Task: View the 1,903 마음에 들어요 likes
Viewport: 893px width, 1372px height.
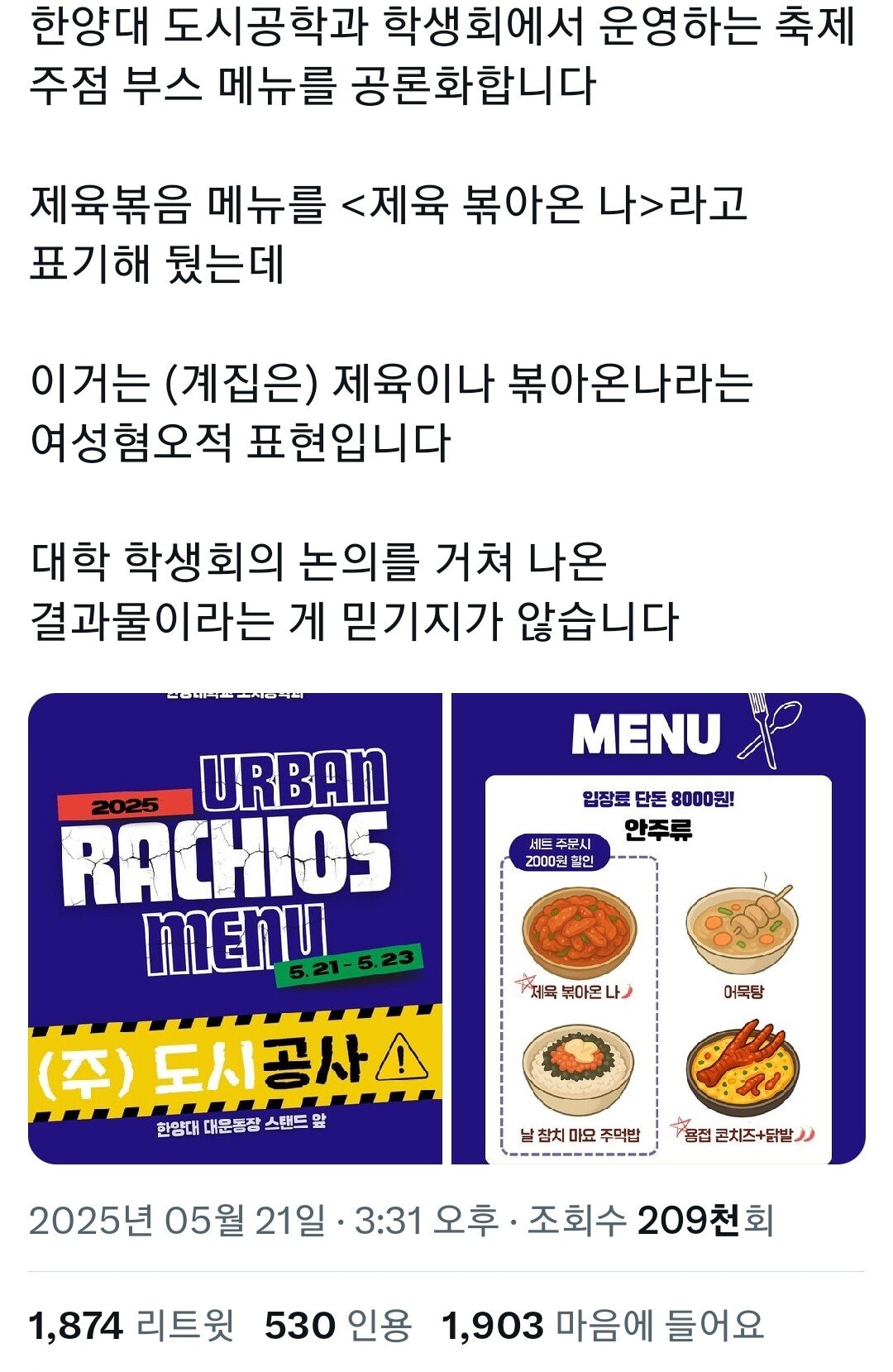Action: tap(602, 1325)
